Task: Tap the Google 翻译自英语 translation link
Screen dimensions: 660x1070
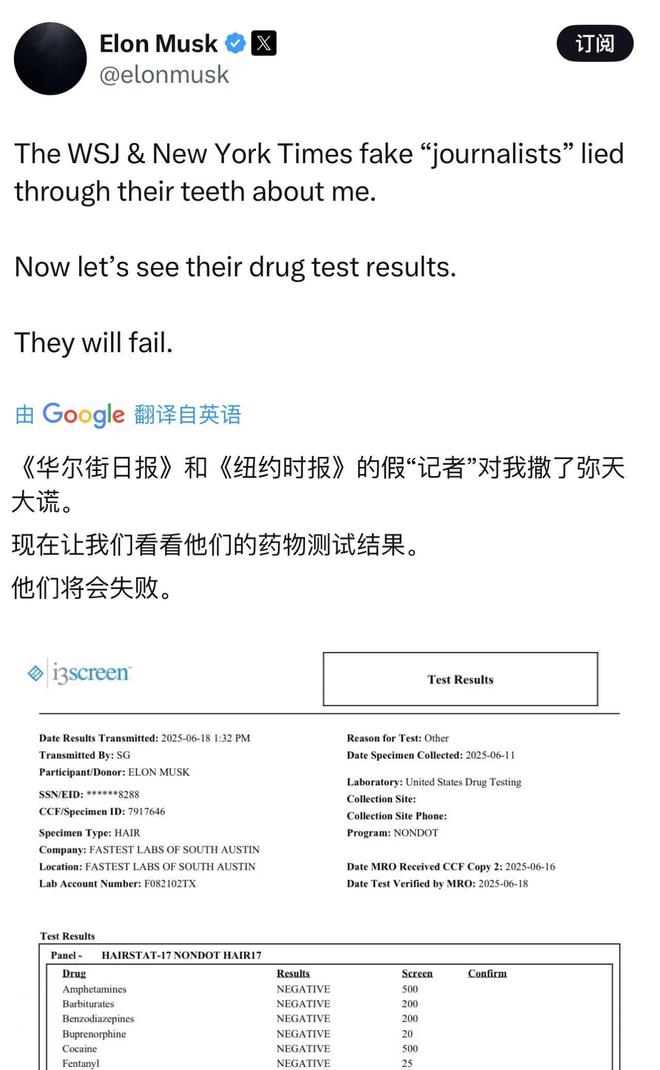Action: click(128, 414)
